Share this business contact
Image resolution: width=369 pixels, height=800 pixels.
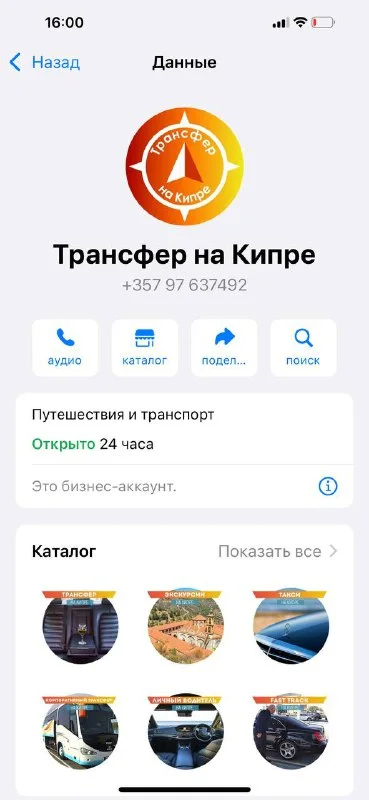point(224,347)
